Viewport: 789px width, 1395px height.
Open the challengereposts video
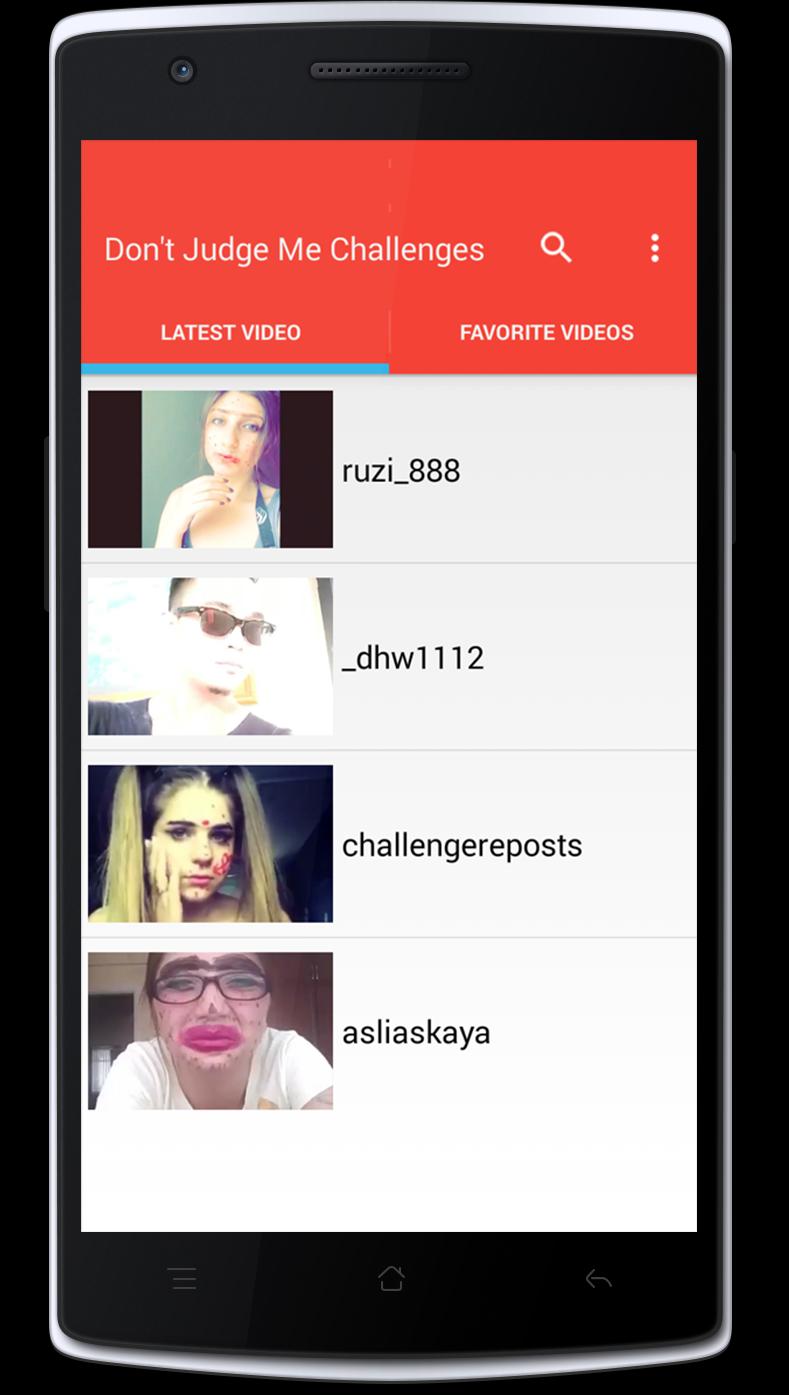pyautogui.click(x=388, y=844)
